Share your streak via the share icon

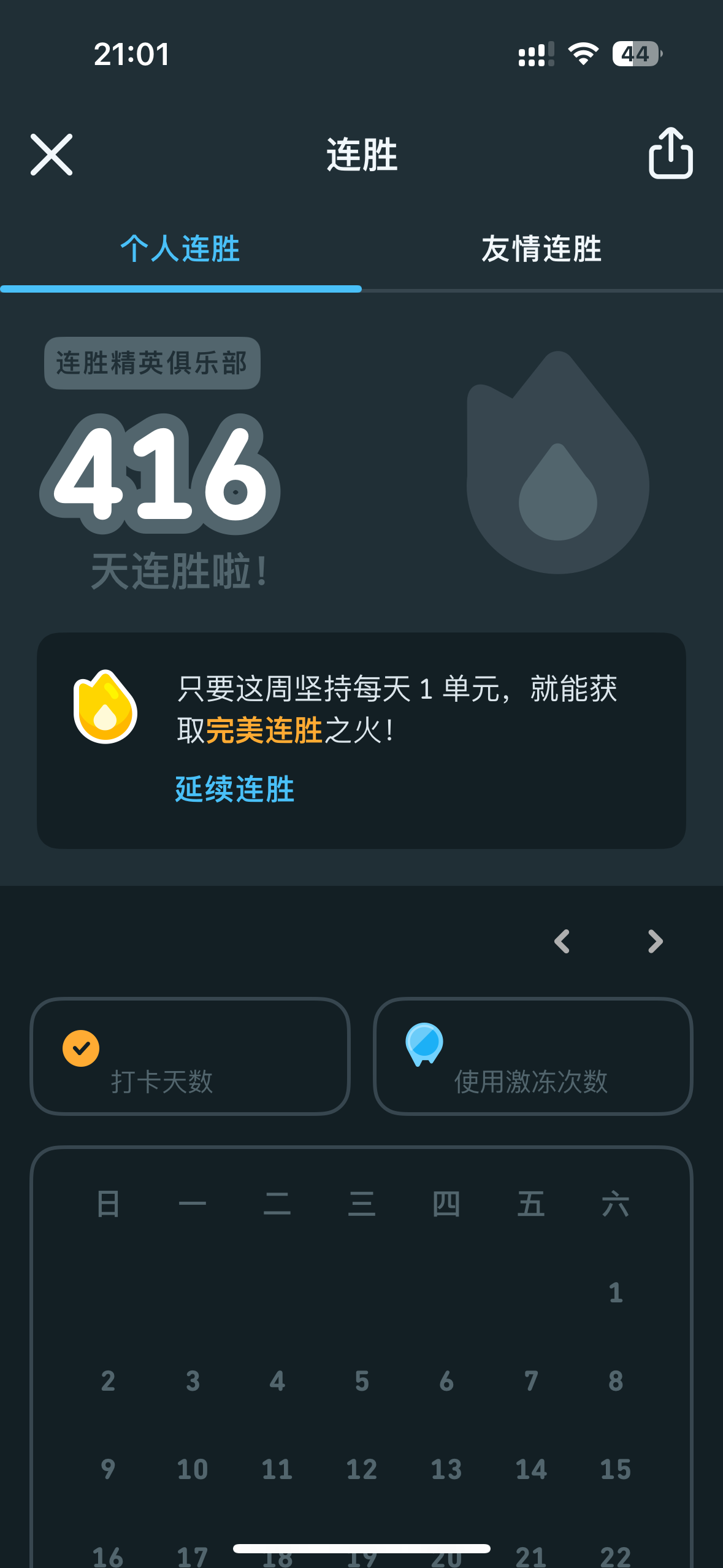[671, 153]
